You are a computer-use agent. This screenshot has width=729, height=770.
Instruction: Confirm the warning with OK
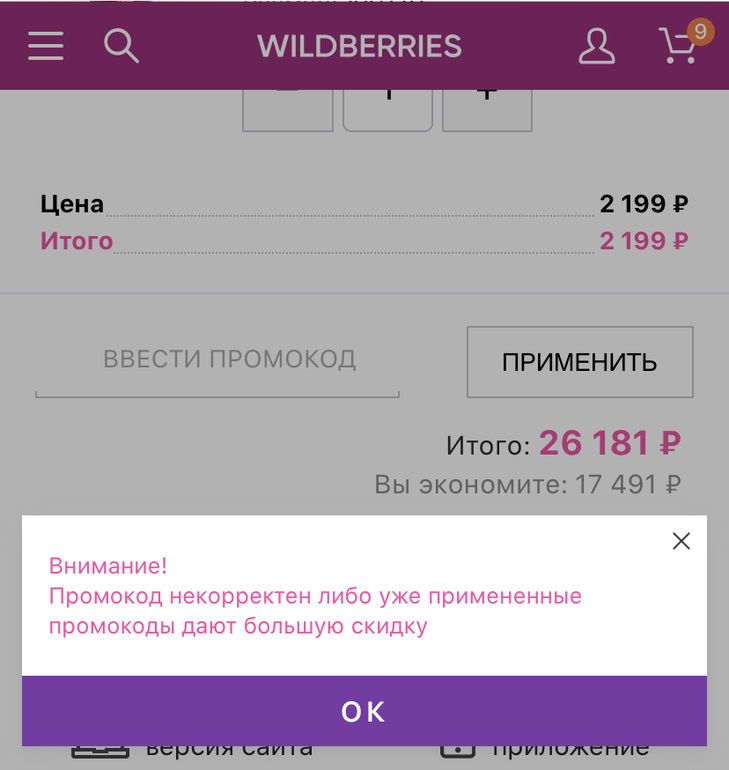point(364,711)
